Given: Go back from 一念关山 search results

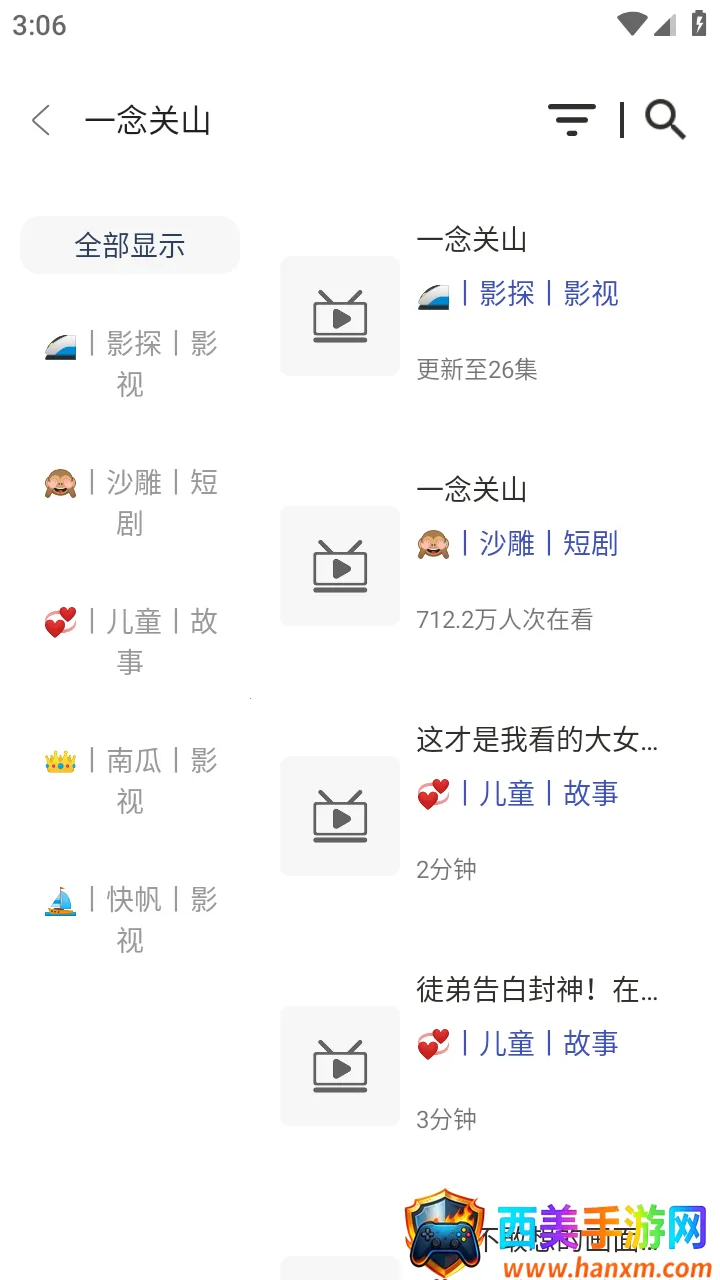Looking at the screenshot, I should point(41,121).
